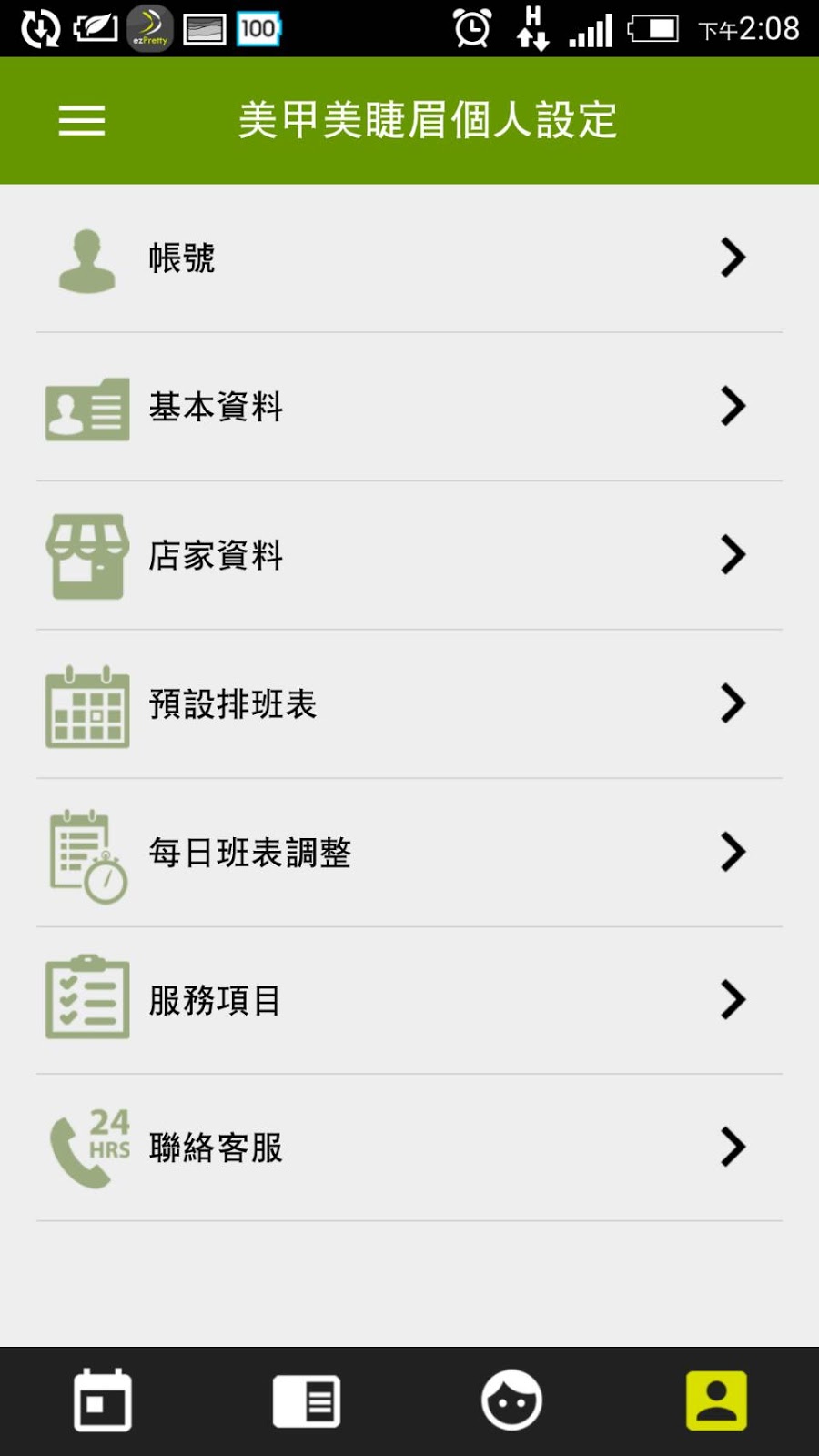Switch to the list document tab

307,1400
